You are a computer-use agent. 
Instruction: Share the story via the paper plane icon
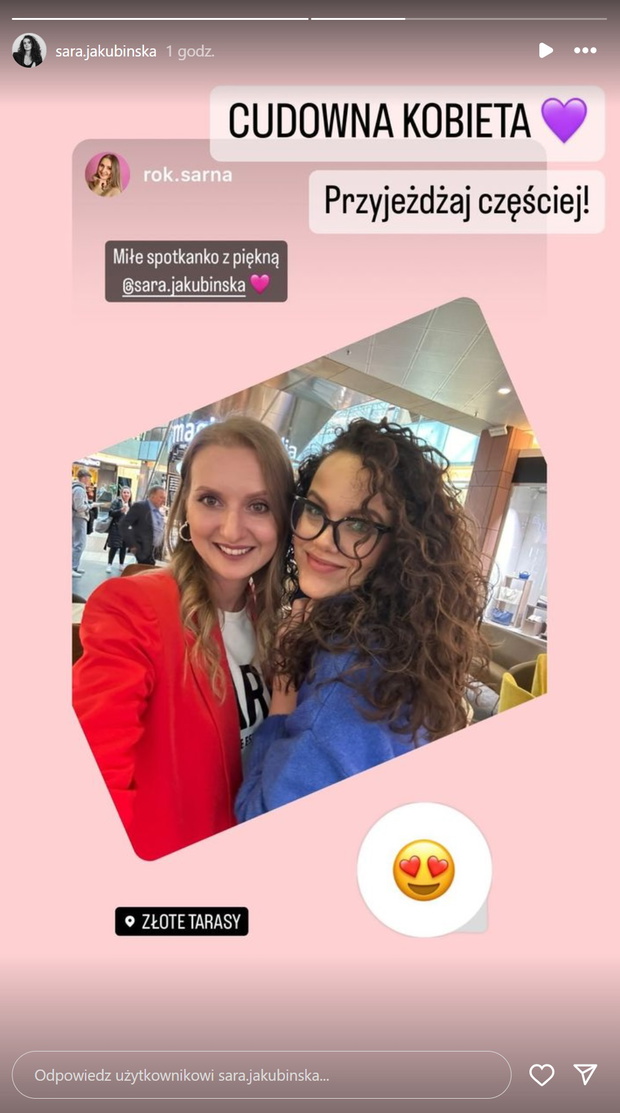pyautogui.click(x=585, y=1075)
